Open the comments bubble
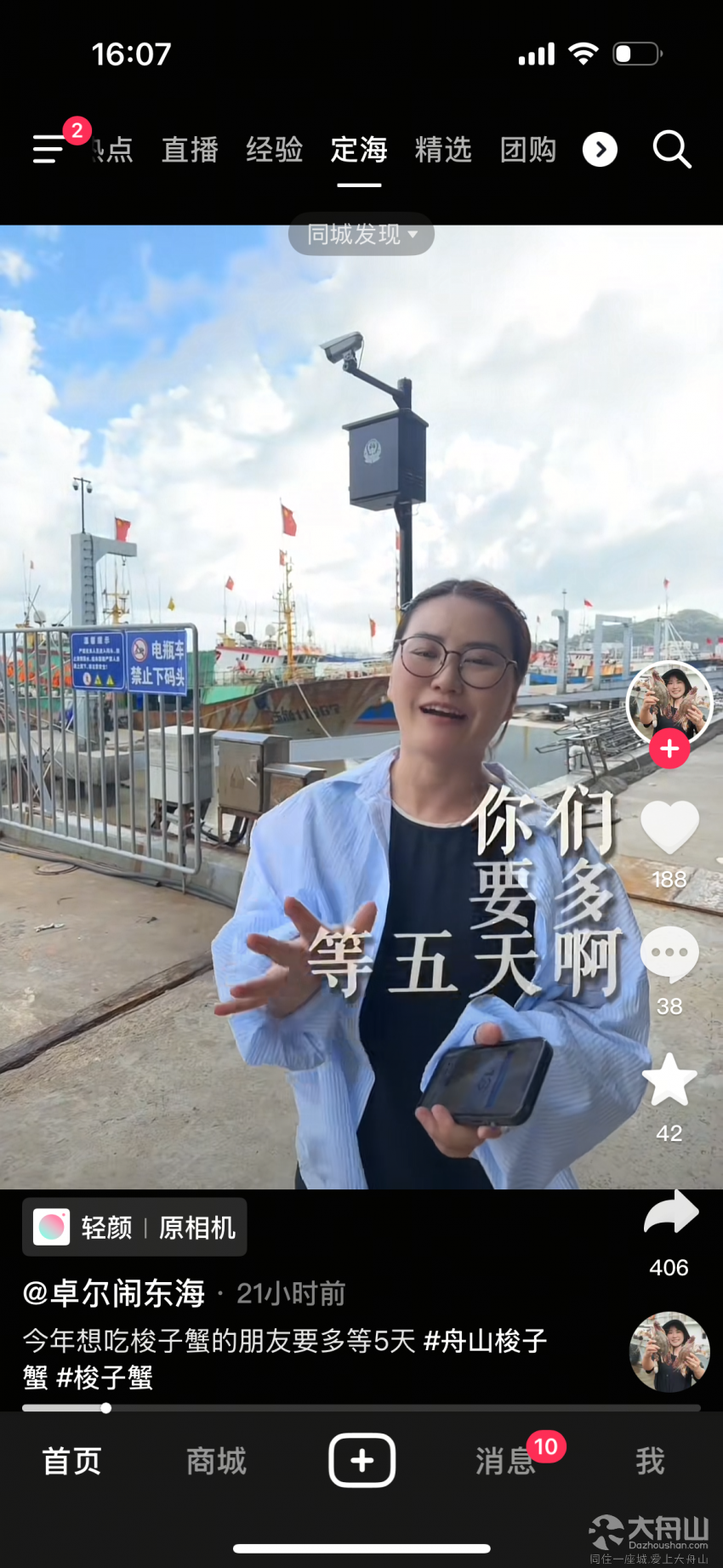723x1568 pixels. coord(669,954)
